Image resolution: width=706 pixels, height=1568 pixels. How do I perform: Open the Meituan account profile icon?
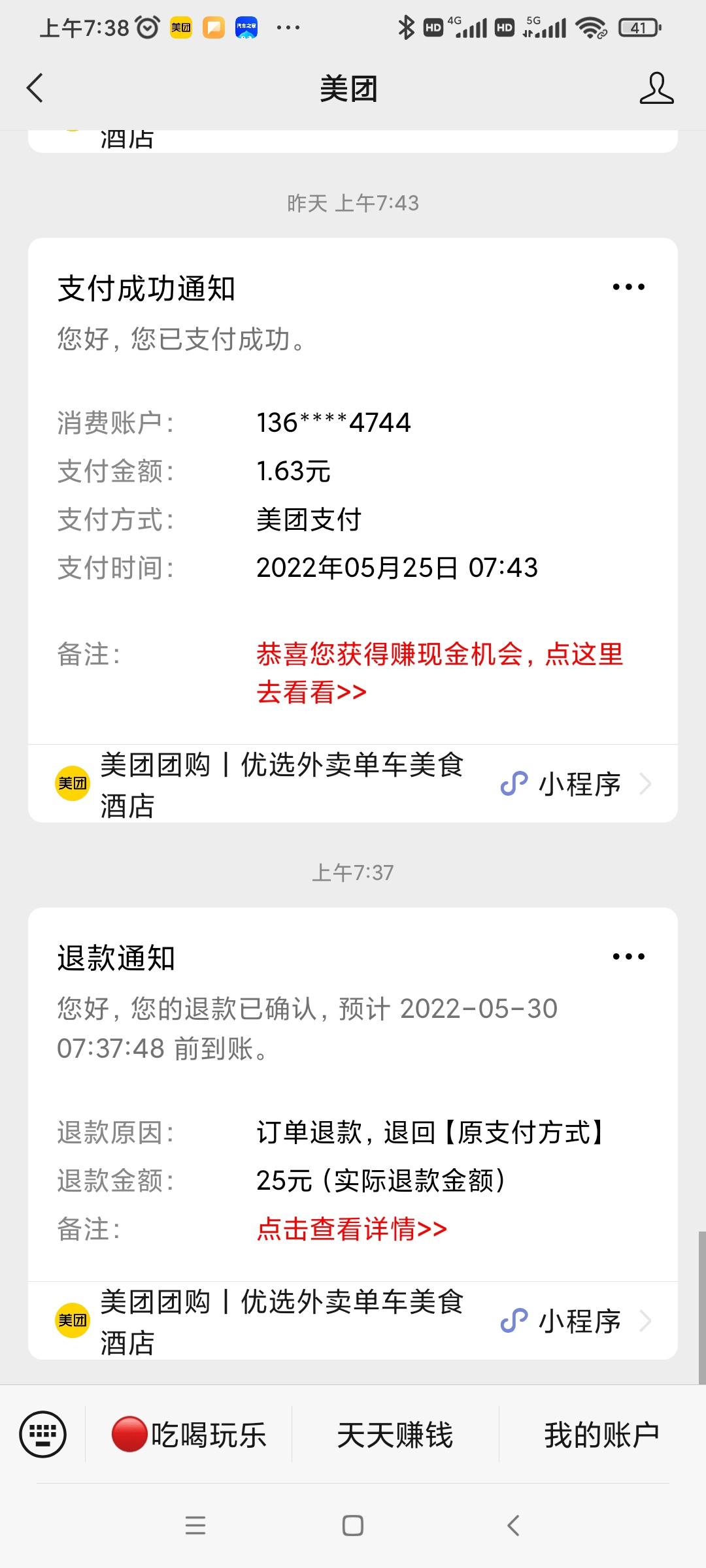pyautogui.click(x=656, y=88)
